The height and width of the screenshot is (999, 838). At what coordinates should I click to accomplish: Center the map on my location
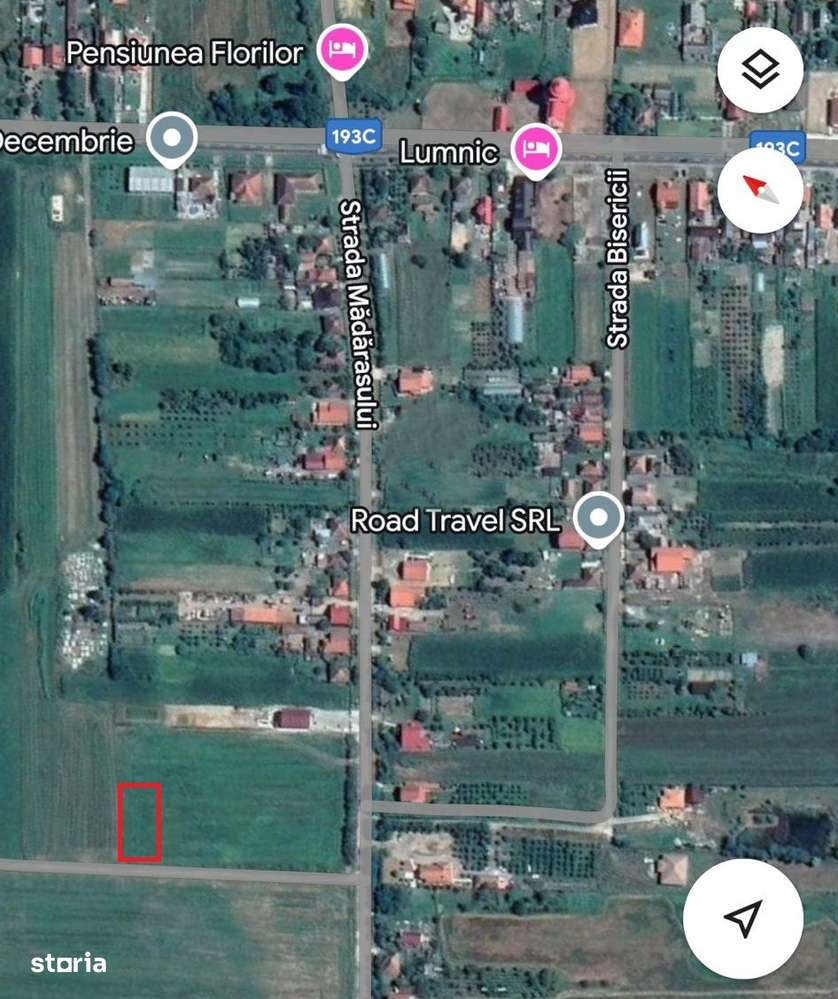[742, 918]
